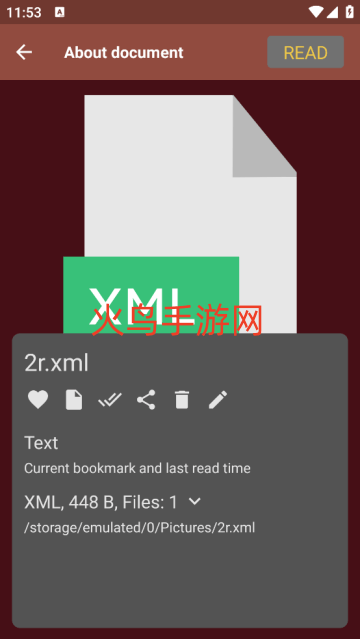
Task: Go back using the arrow icon
Action: [24, 52]
